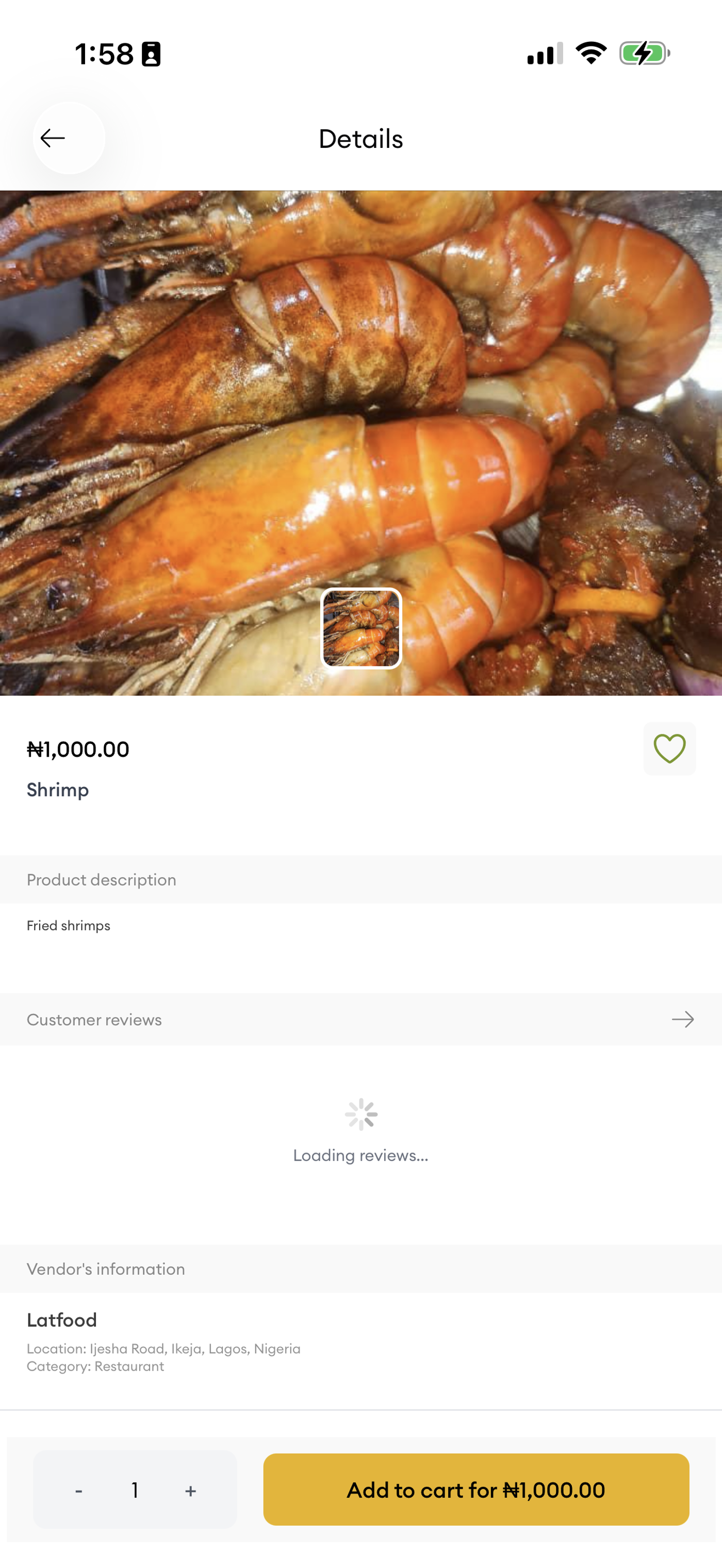The width and height of the screenshot is (722, 1568).
Task: Tap Add to cart for ₦1,000.00
Action: click(x=475, y=1491)
